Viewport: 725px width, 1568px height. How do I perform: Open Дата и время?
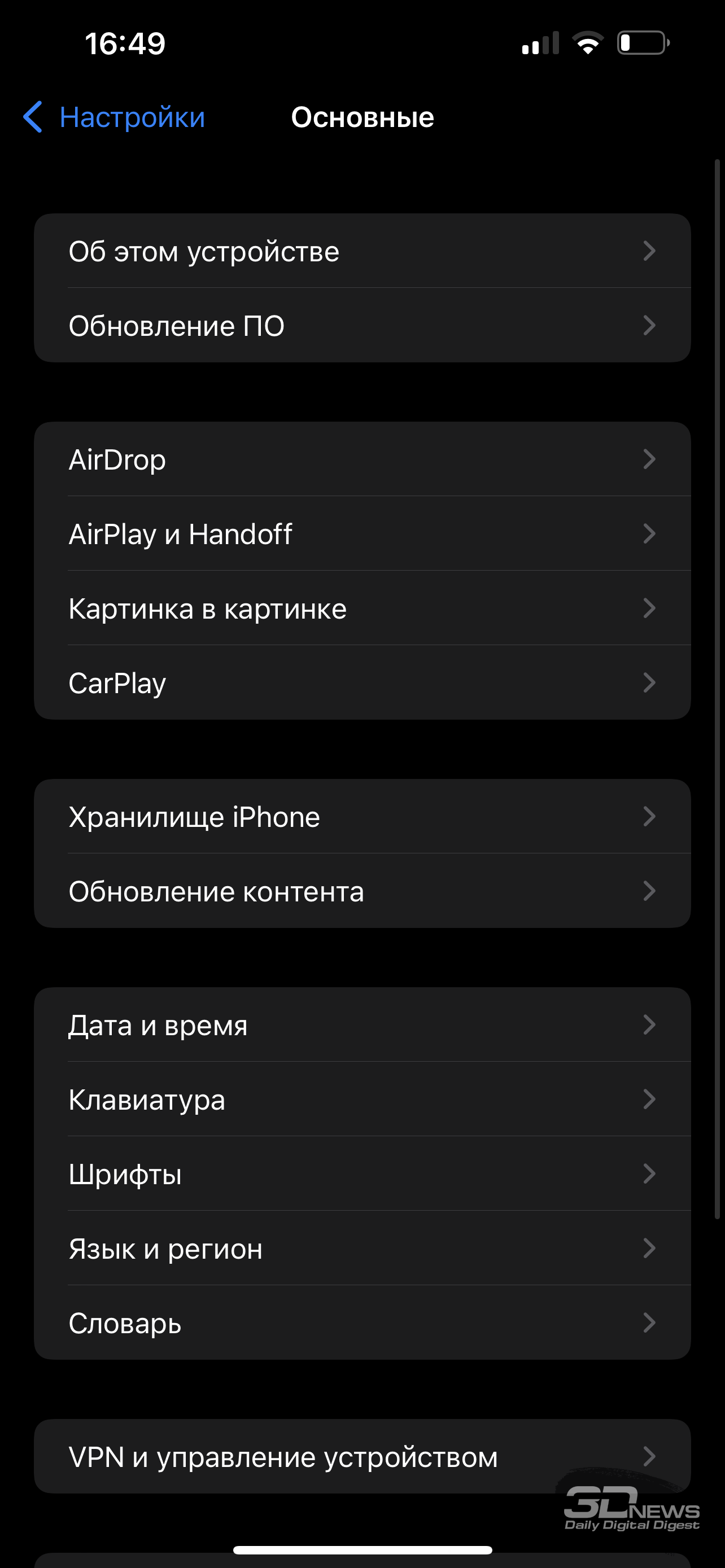pyautogui.click(x=362, y=1024)
